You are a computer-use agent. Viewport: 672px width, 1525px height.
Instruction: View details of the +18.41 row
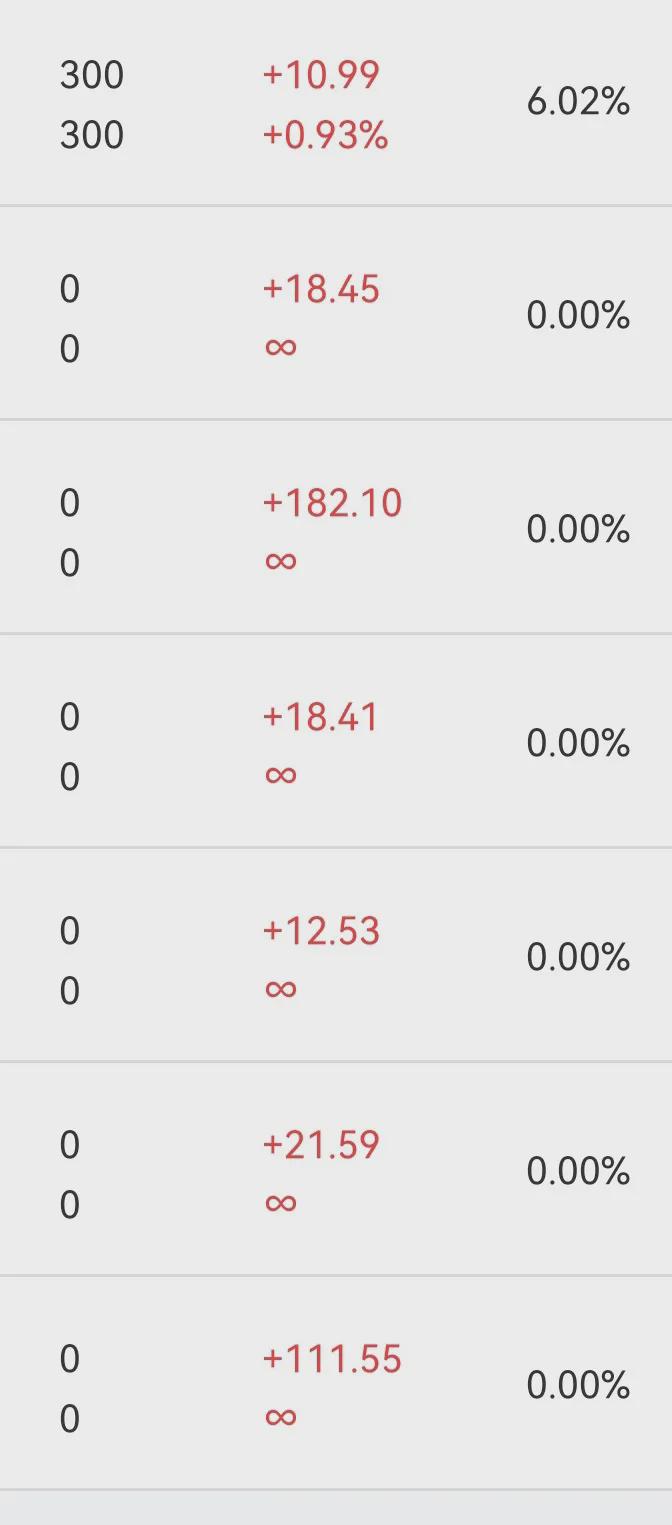coord(336,741)
